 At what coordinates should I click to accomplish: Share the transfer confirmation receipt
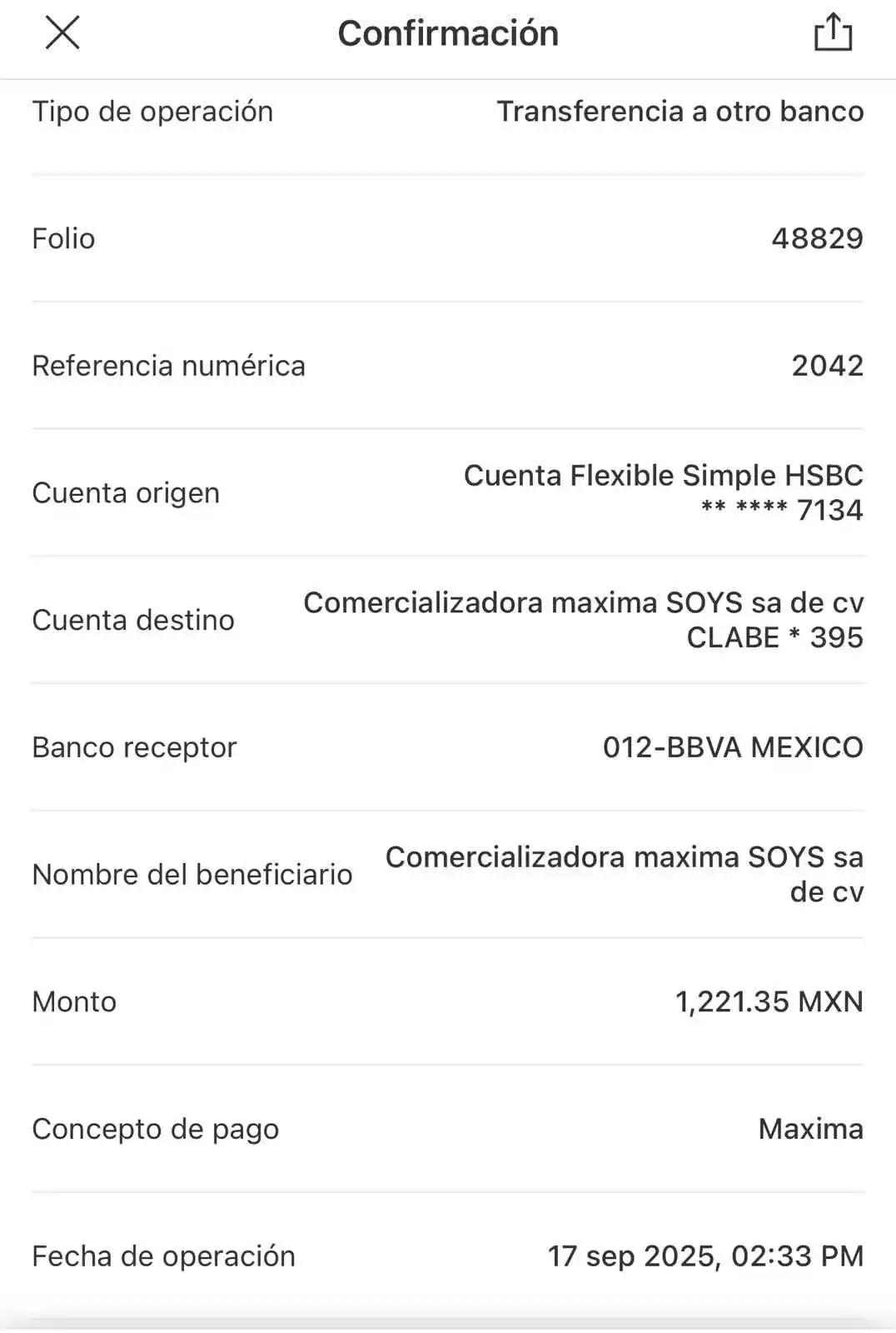click(832, 34)
